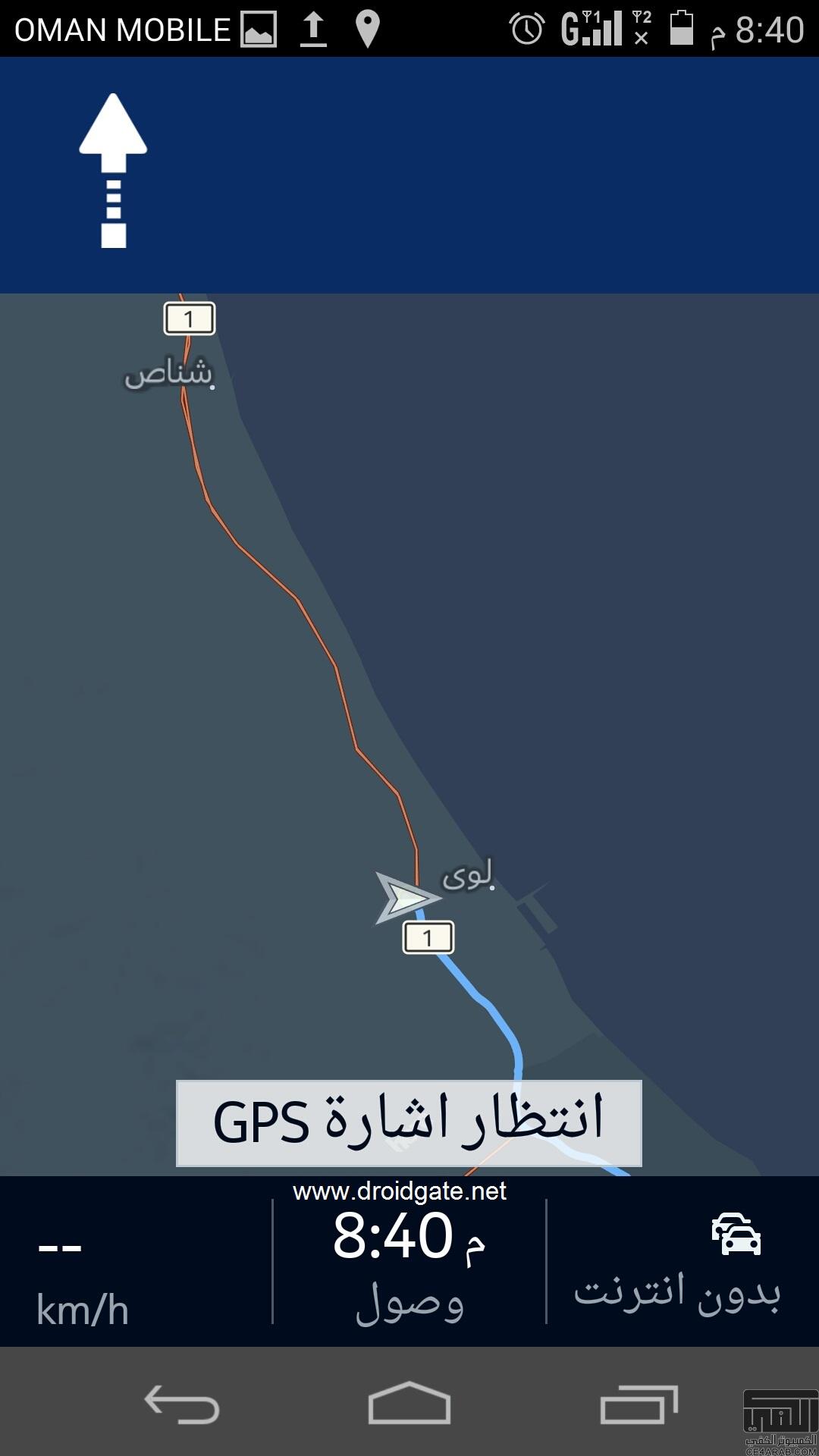Tap the current position arrow on map

[x=406, y=898]
